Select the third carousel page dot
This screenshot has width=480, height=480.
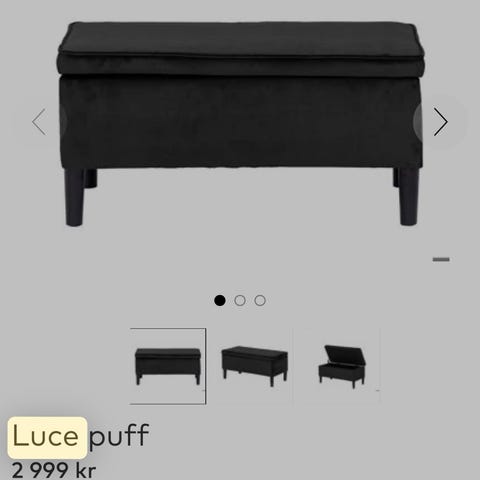click(260, 300)
